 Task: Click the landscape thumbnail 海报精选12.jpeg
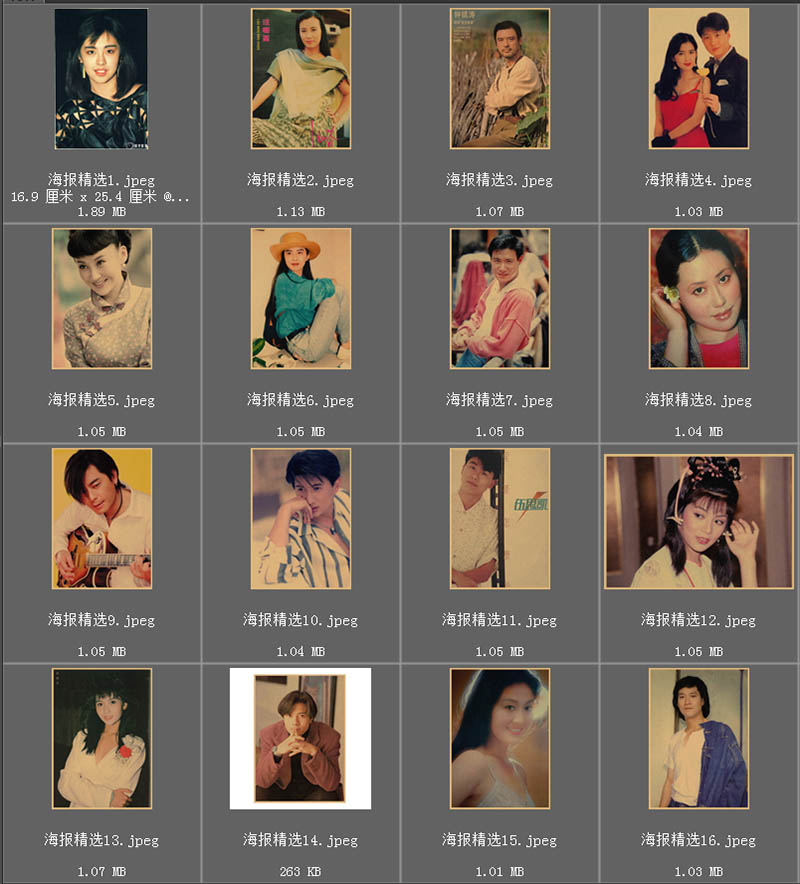pyautogui.click(x=697, y=521)
